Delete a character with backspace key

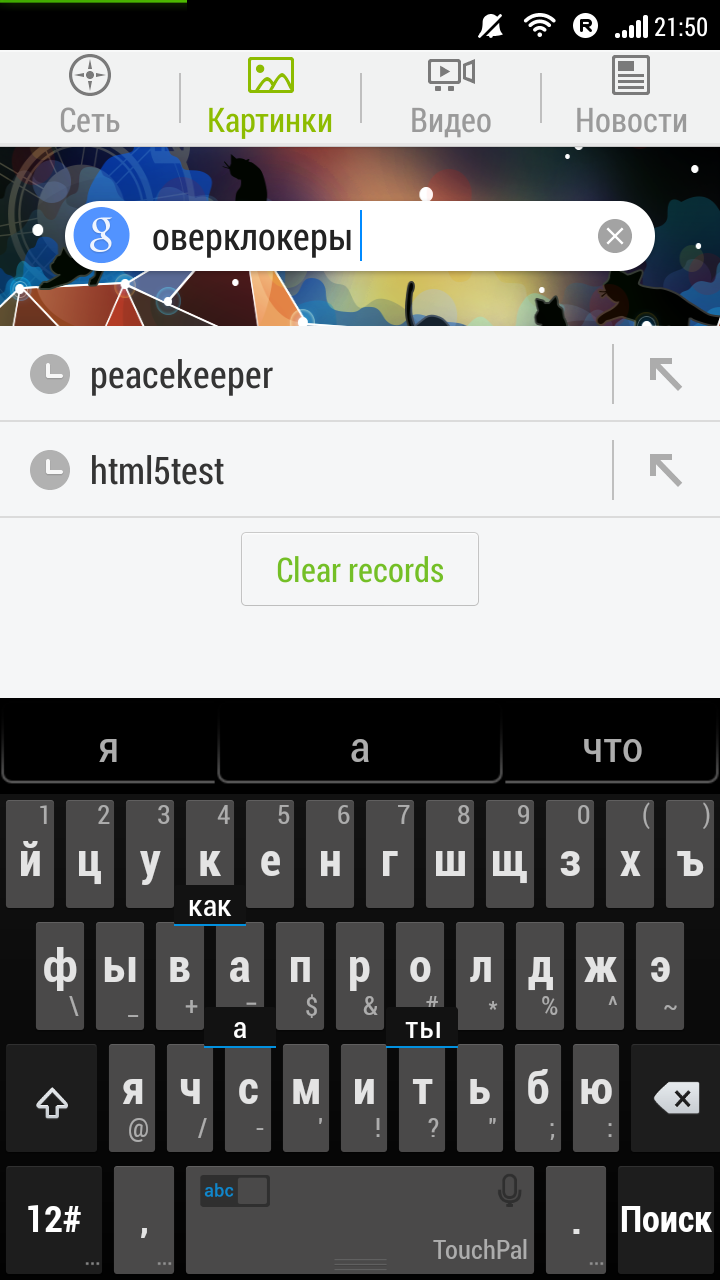[x=677, y=1098]
